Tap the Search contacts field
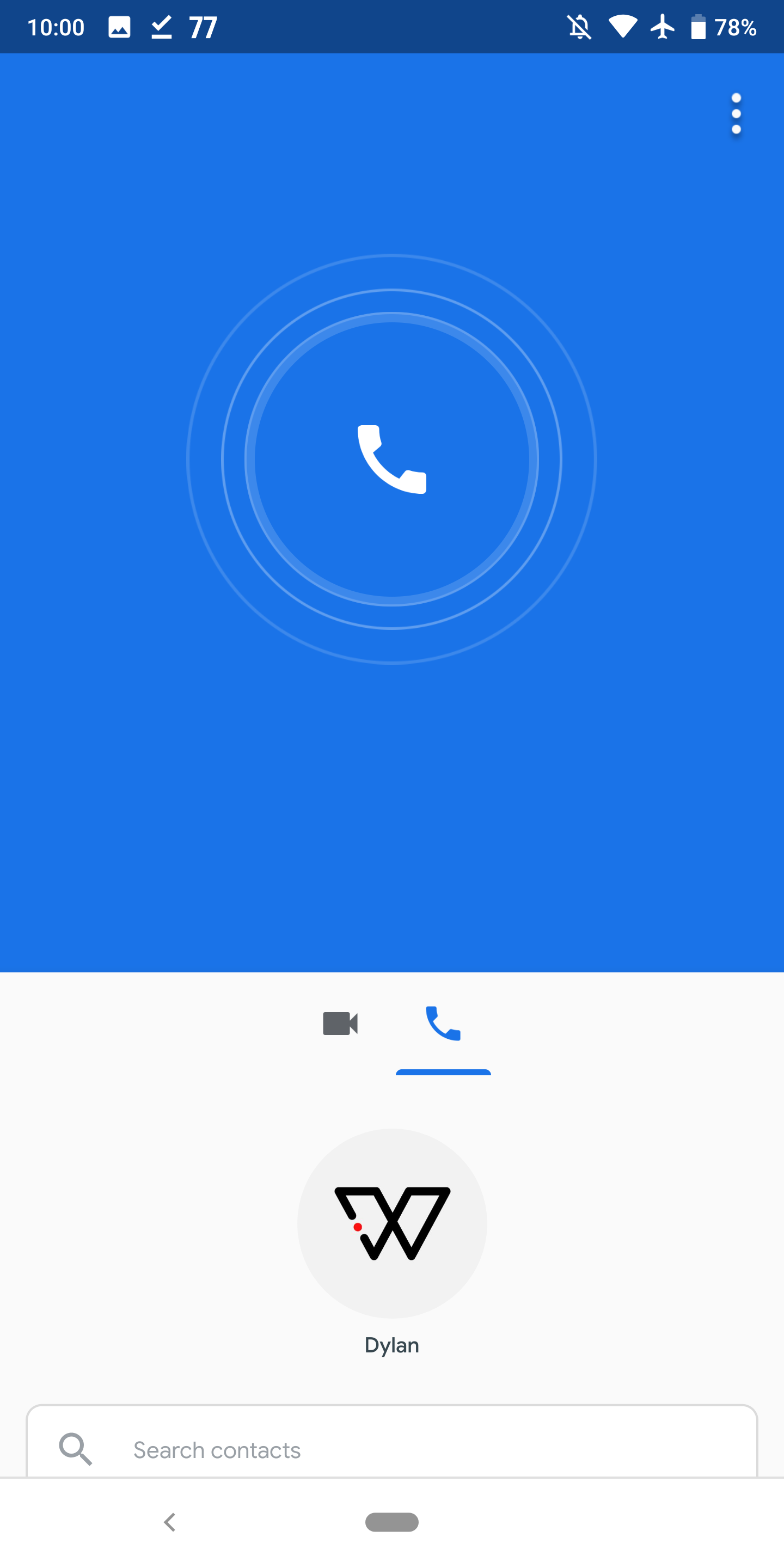 [392, 1450]
